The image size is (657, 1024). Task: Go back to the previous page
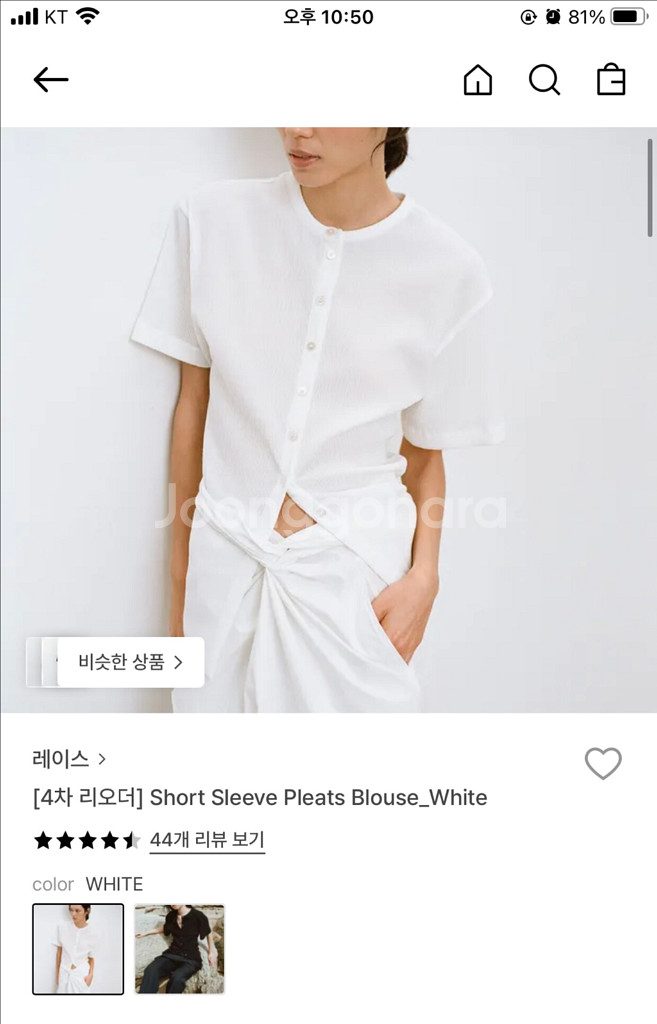pos(50,80)
